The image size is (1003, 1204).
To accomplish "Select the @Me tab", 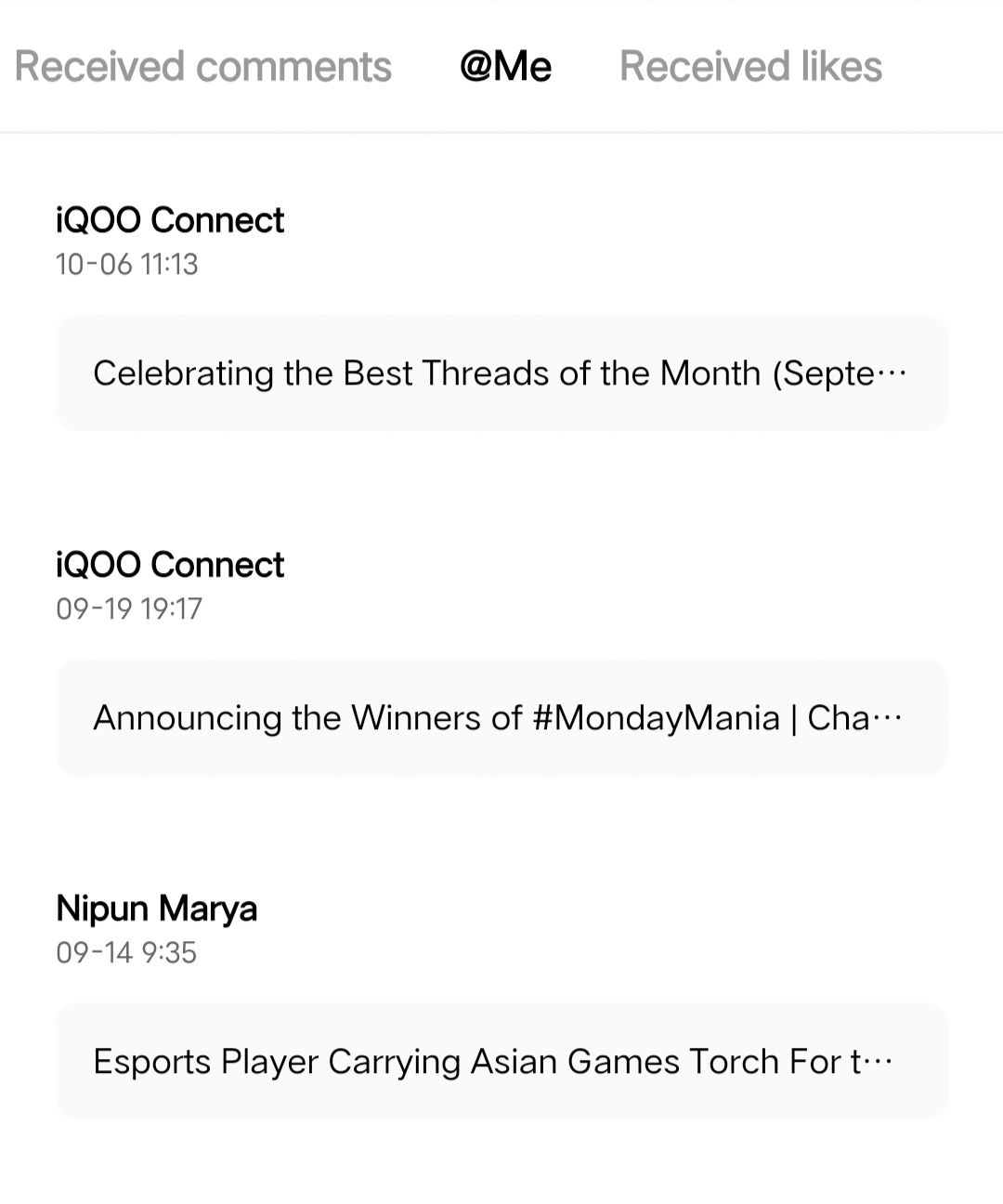I will click(x=505, y=67).
